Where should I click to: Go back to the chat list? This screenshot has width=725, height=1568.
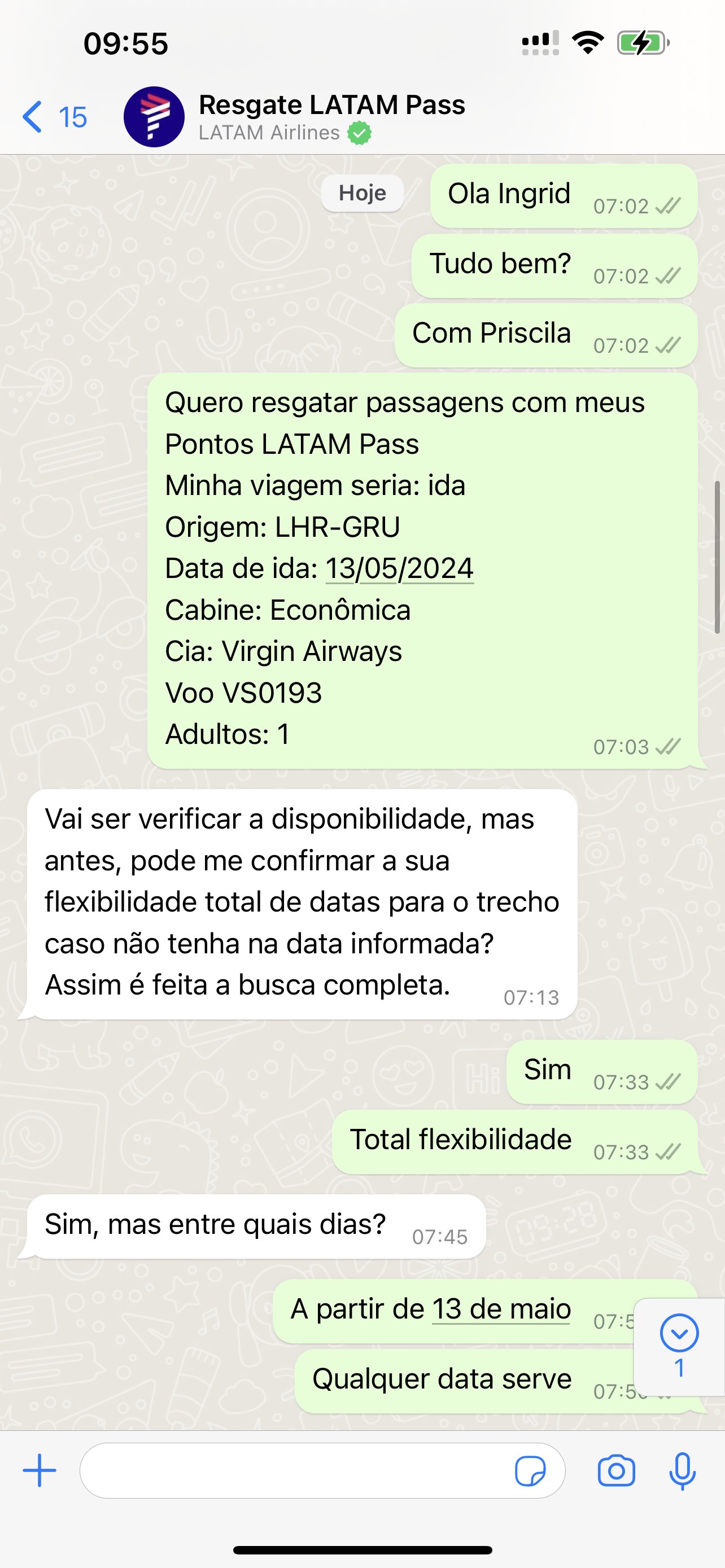coord(54,117)
